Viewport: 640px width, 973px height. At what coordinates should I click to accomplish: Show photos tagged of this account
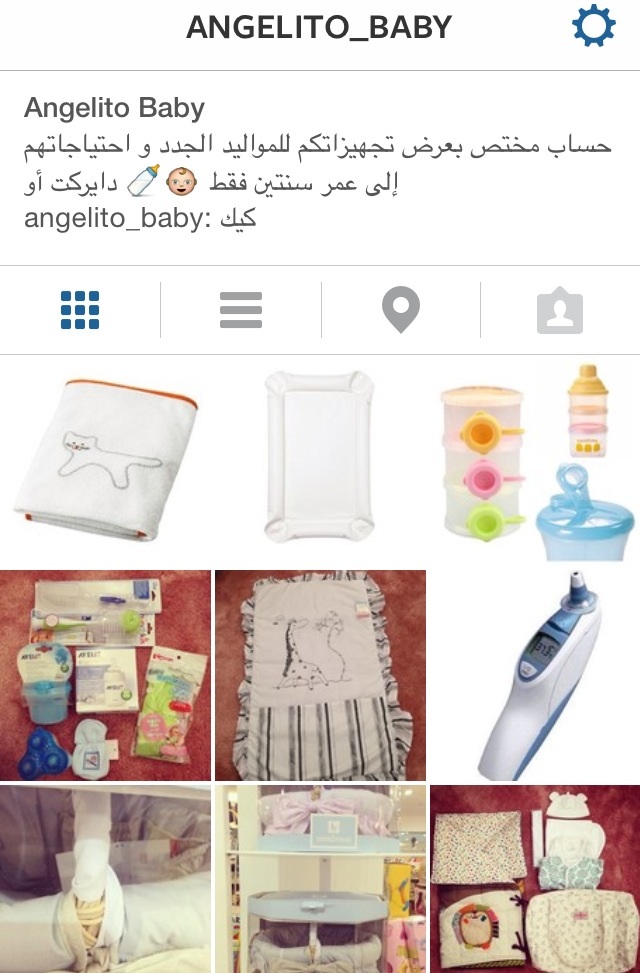[560, 310]
